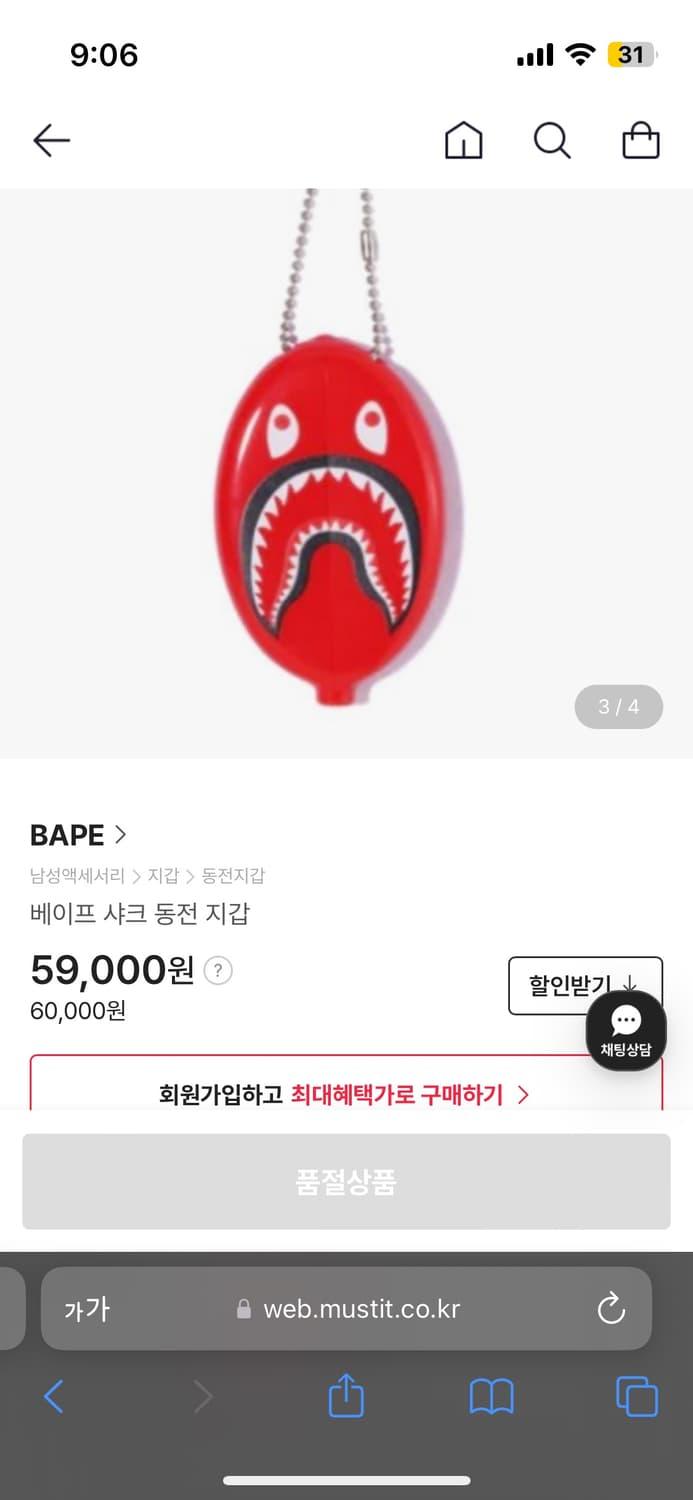This screenshot has width=693, height=1500.
Task: Tap the 회원가입하고 최대혜택가로 구매하기 banner
Action: pos(345,1094)
